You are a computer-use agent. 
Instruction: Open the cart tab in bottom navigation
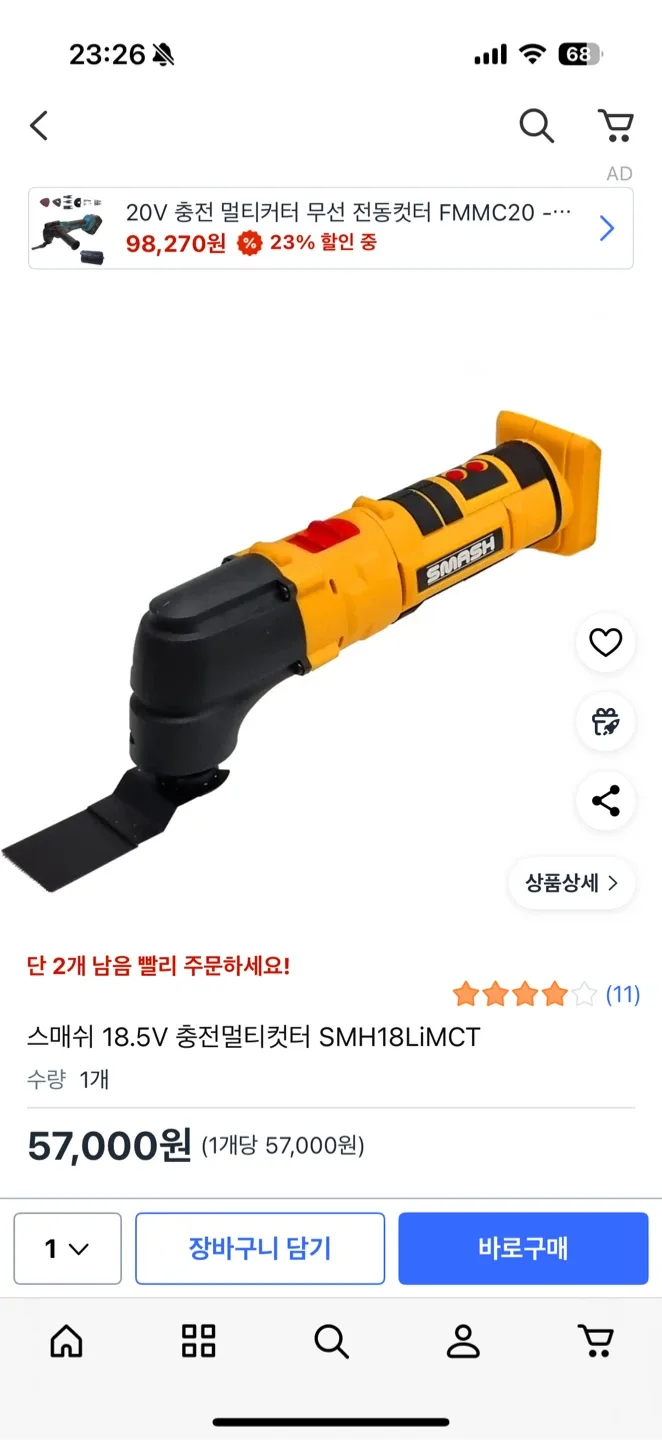pyautogui.click(x=595, y=1341)
